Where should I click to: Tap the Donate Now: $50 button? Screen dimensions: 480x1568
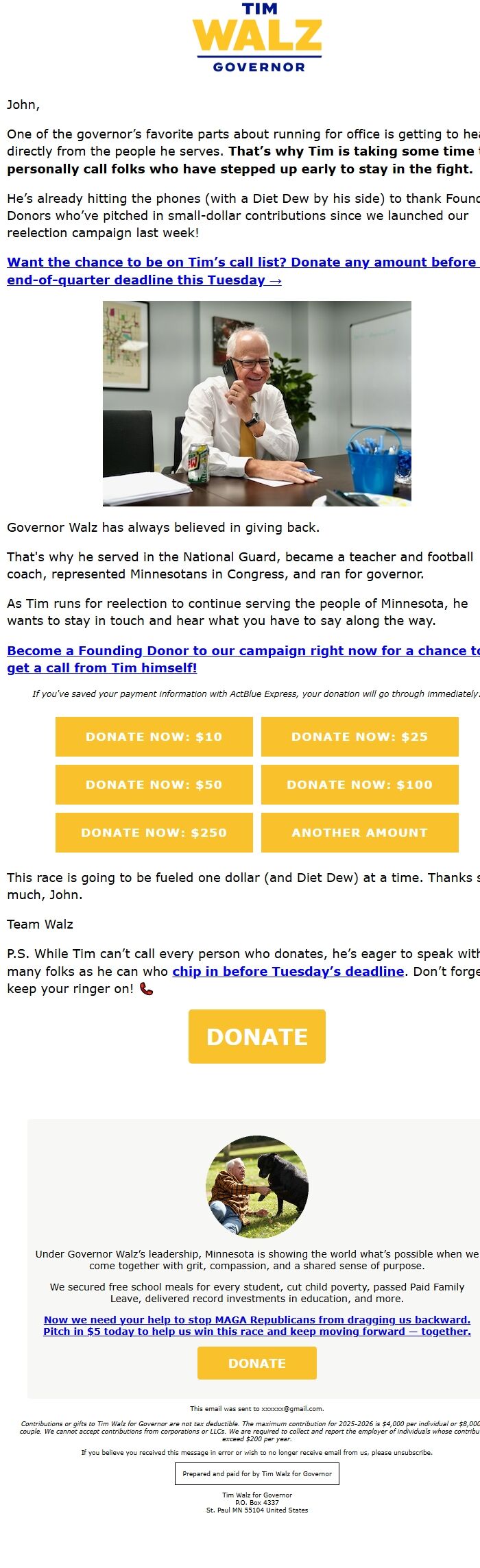(154, 785)
